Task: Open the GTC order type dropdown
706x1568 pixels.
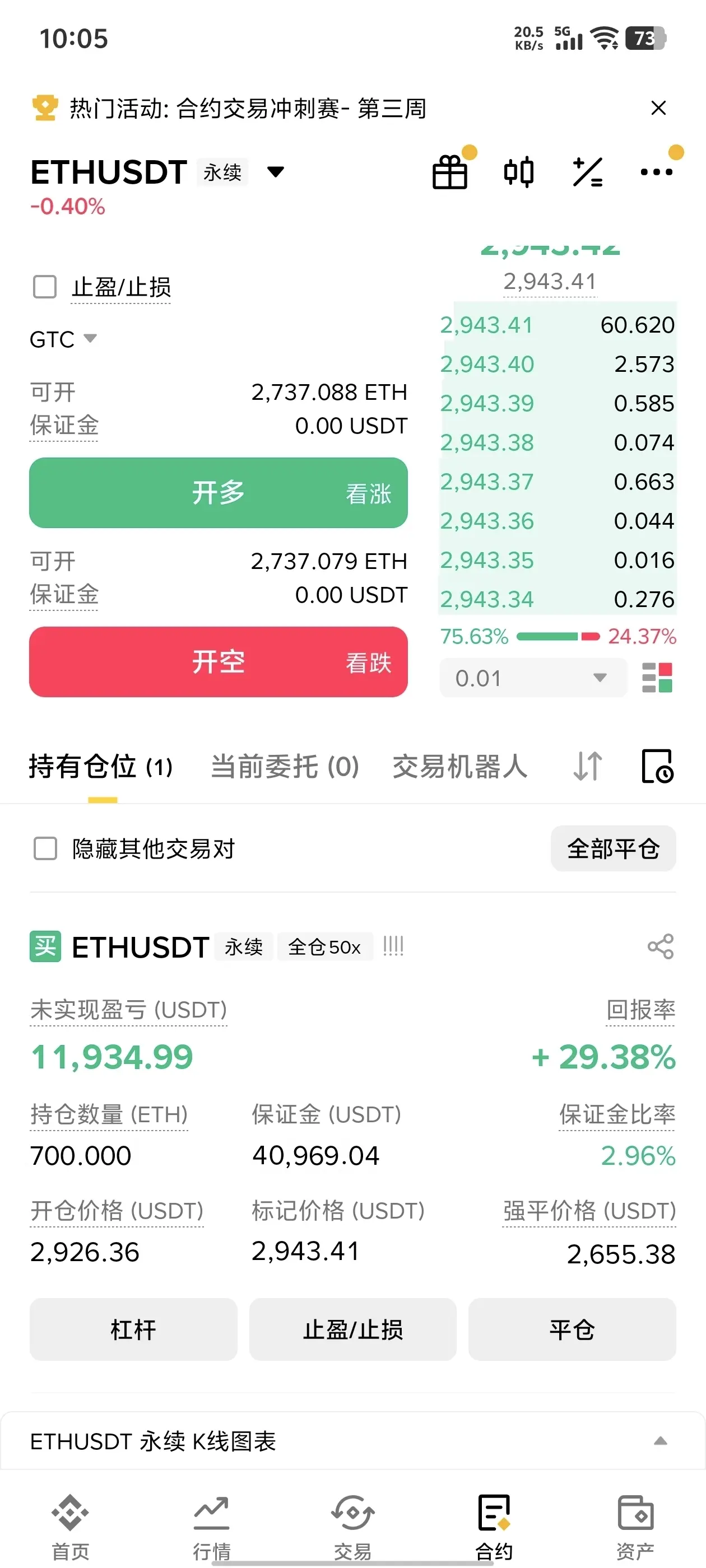Action: point(63,339)
